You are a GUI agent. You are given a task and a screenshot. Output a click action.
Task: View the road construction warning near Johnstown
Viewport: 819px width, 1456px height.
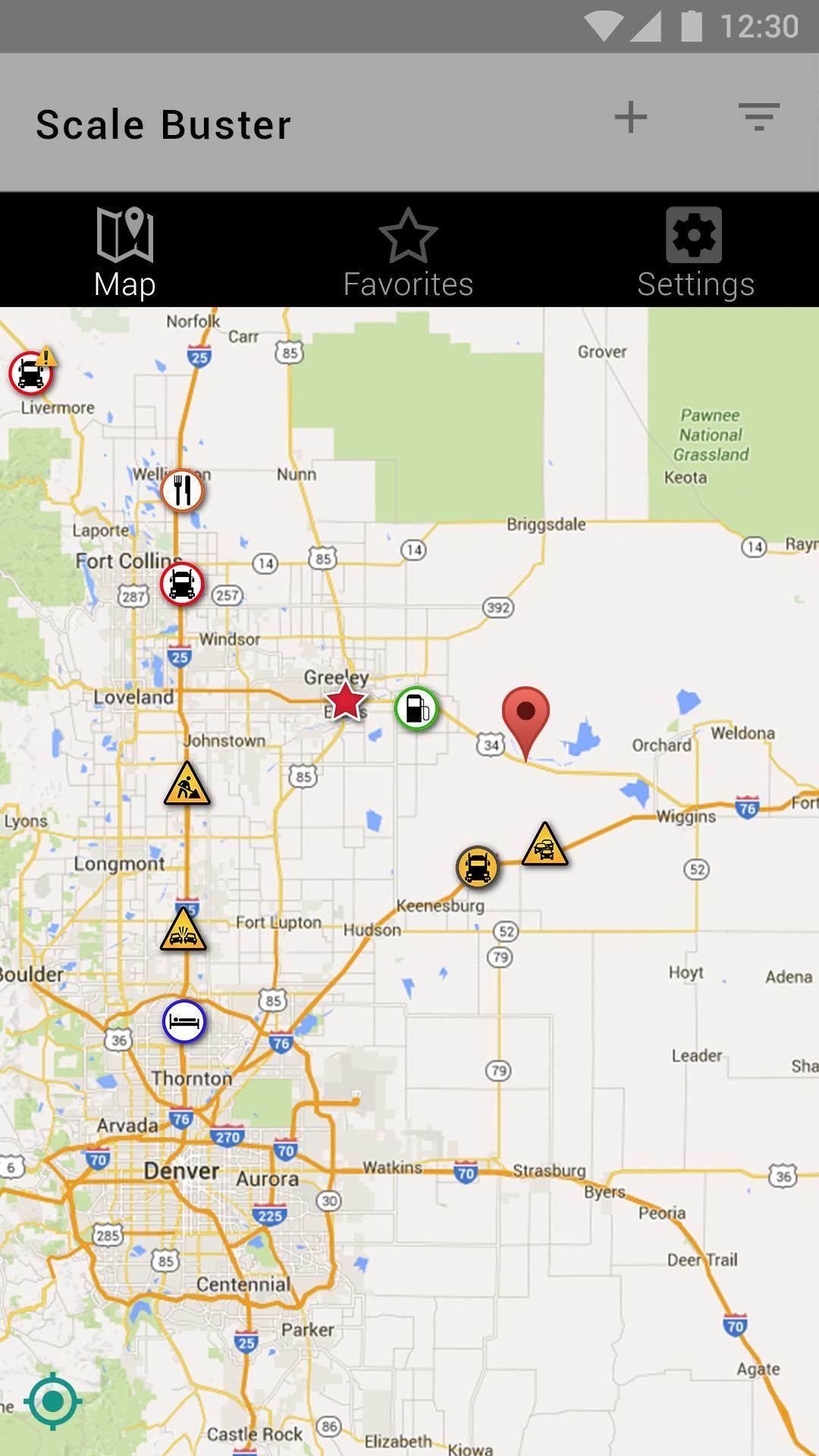[187, 786]
